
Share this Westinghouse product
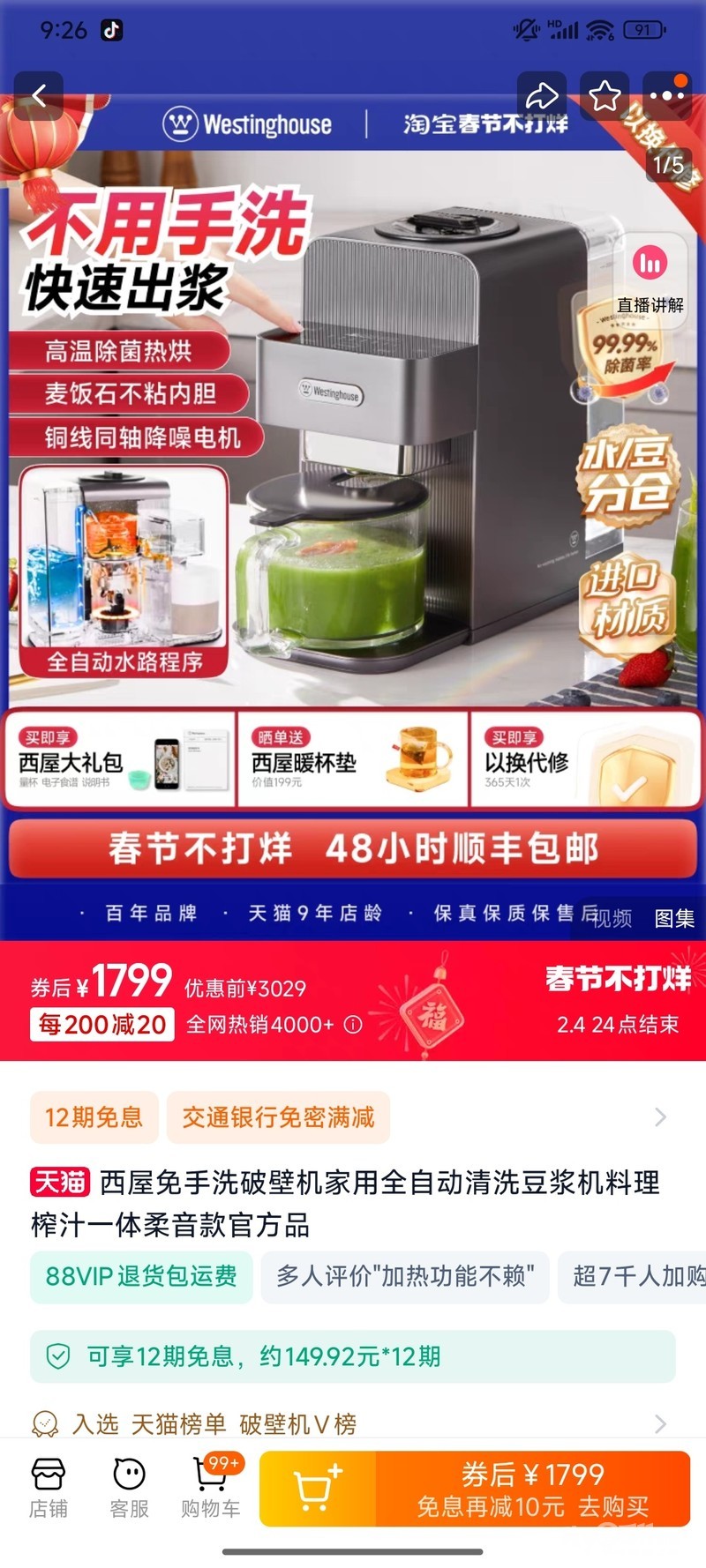pos(541,95)
